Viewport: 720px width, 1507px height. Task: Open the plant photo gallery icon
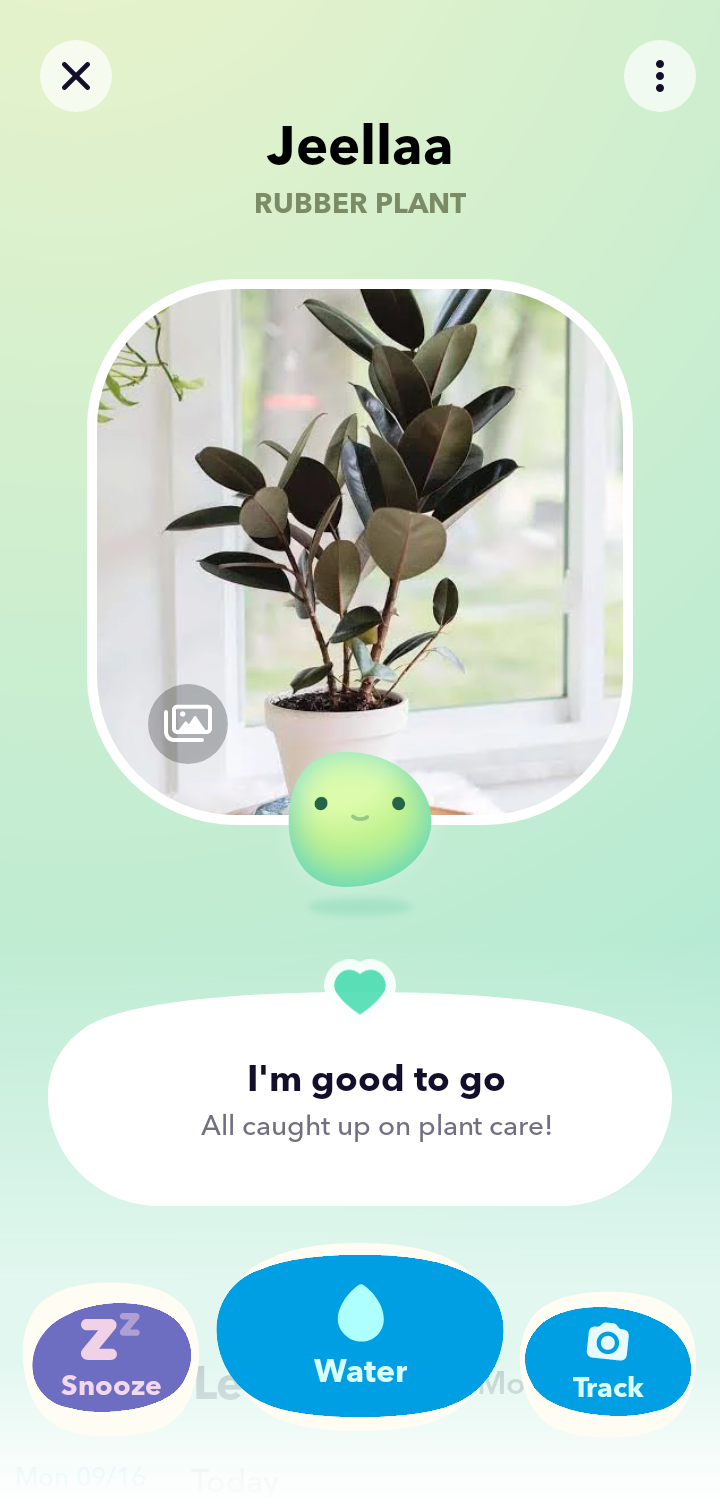188,723
